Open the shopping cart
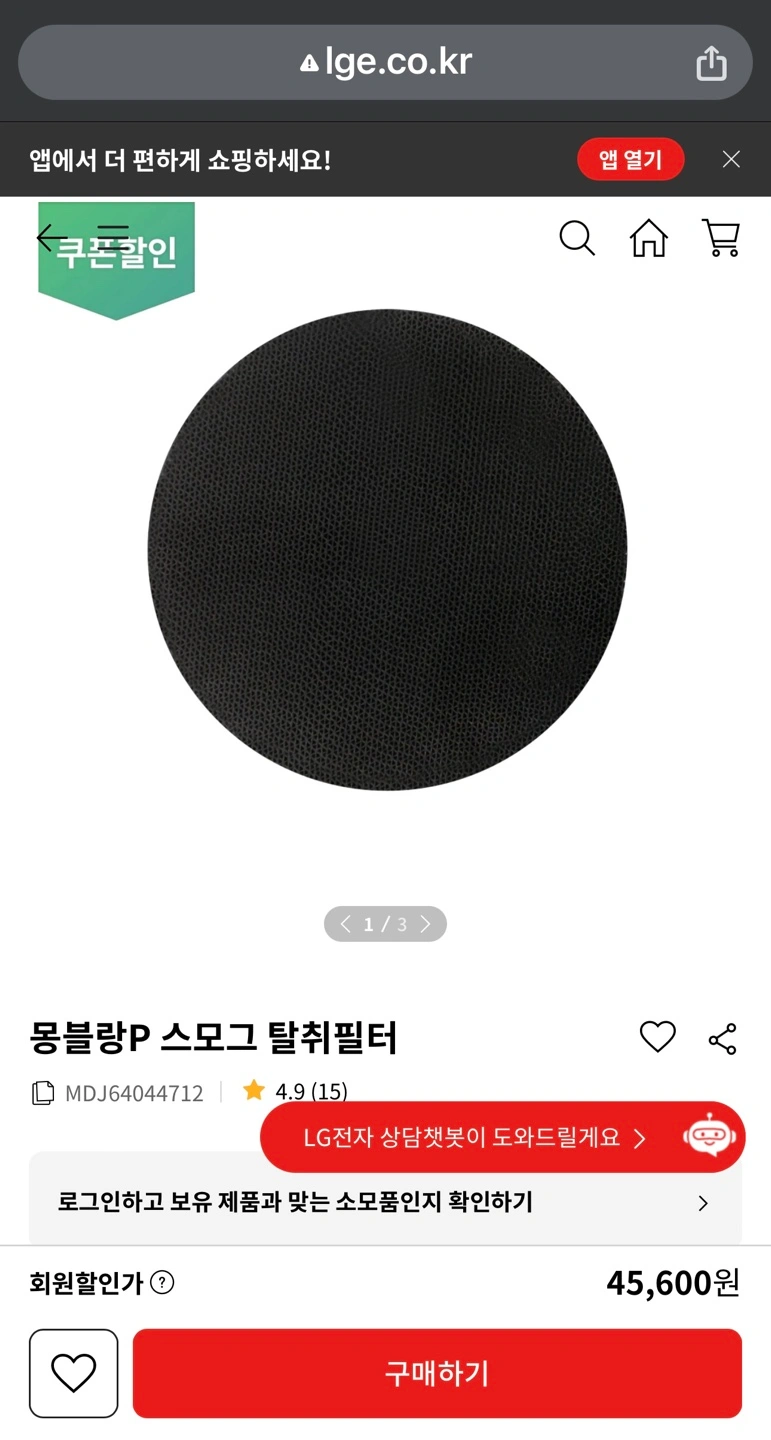Screen dimensions: 771x1440 tap(720, 239)
